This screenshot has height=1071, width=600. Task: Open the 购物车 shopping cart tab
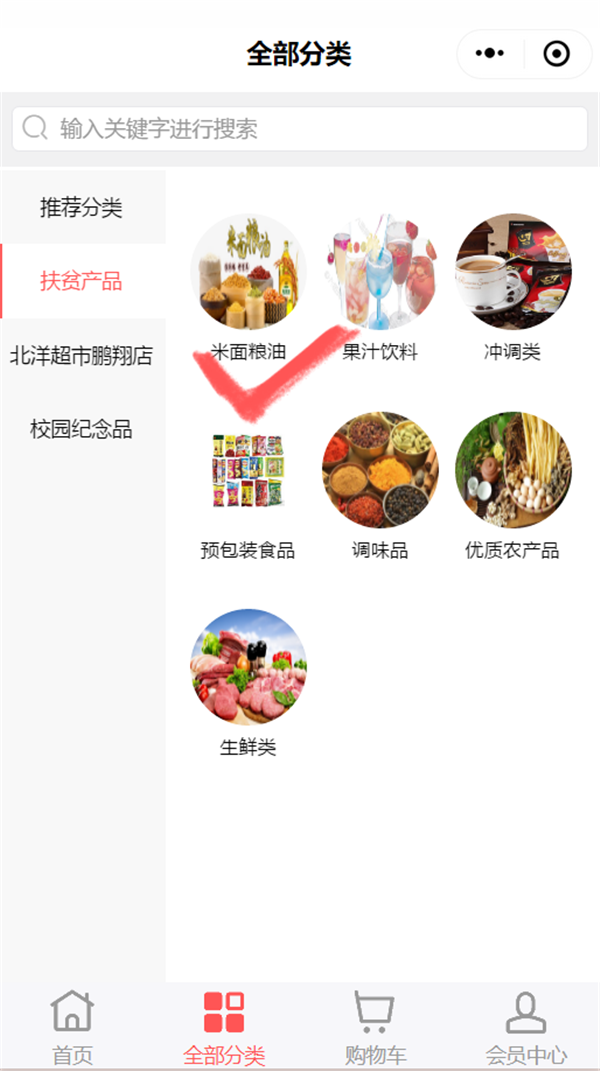[x=374, y=1026]
